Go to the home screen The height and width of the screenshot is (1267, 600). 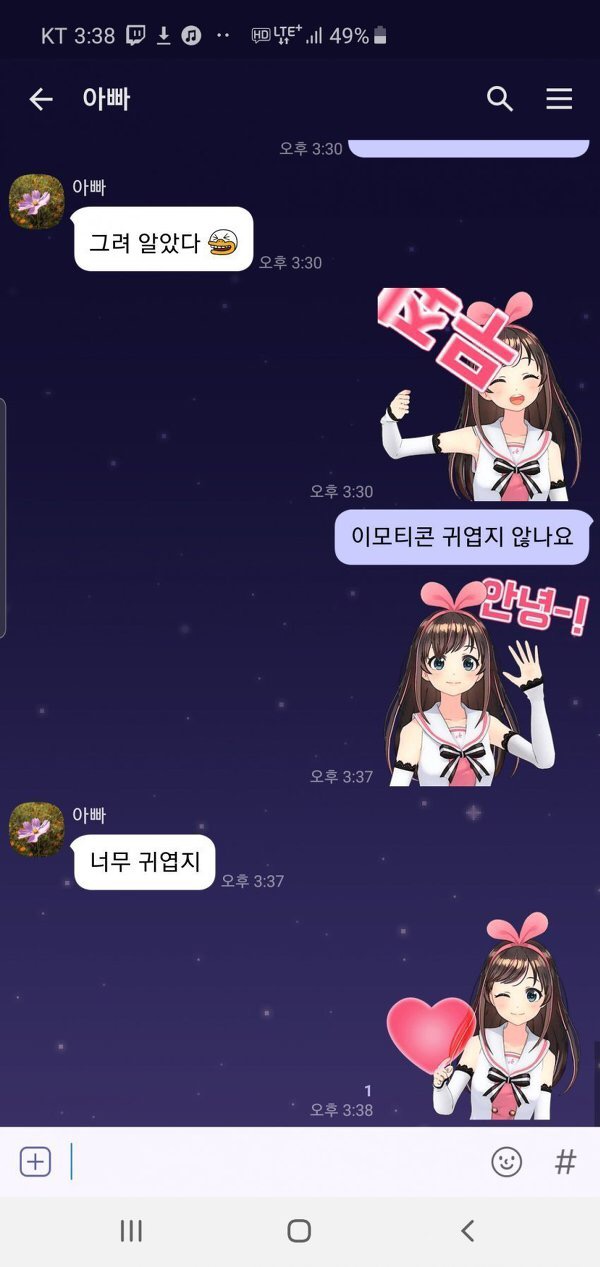(299, 1231)
